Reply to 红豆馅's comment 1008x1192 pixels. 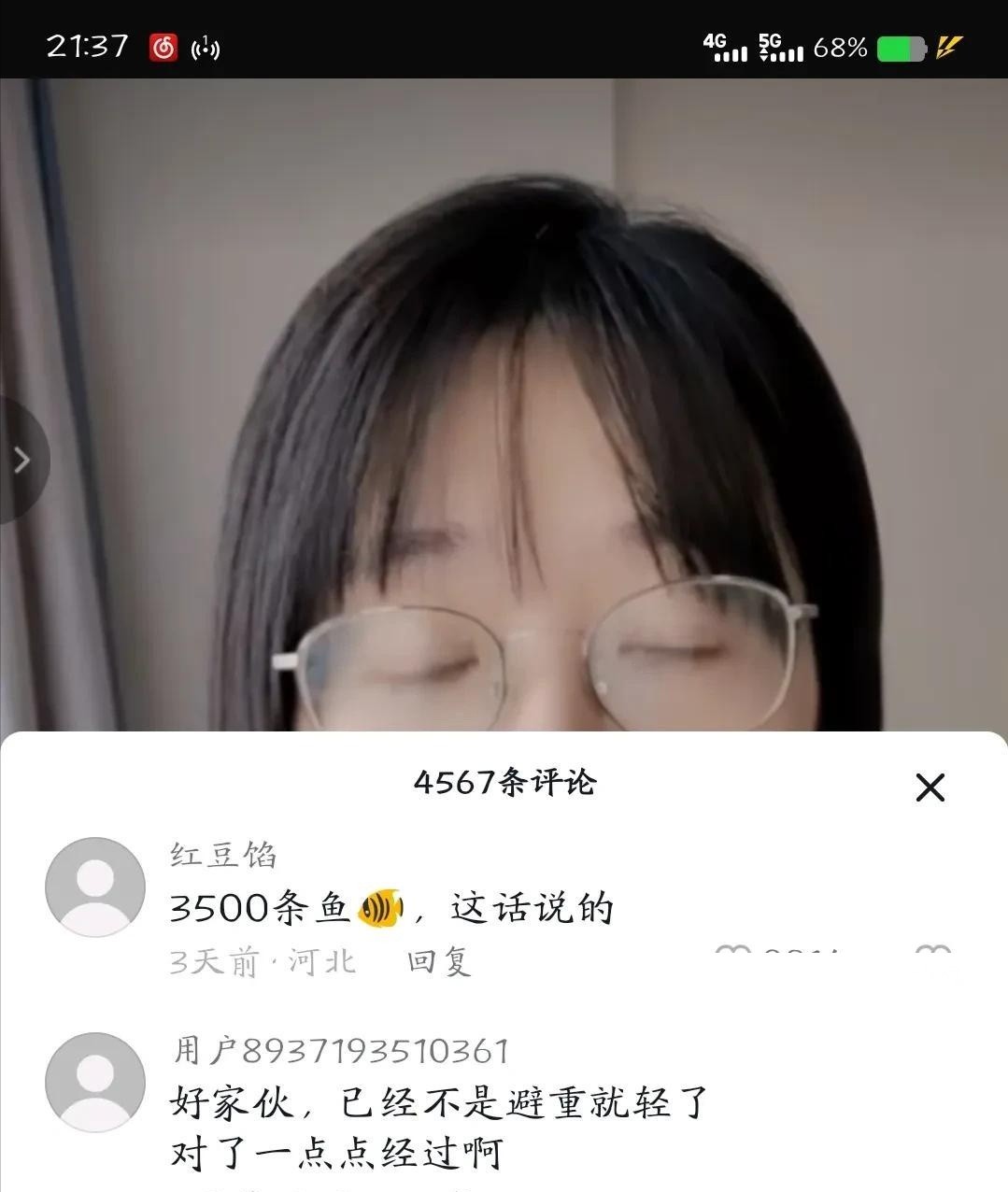(438, 961)
